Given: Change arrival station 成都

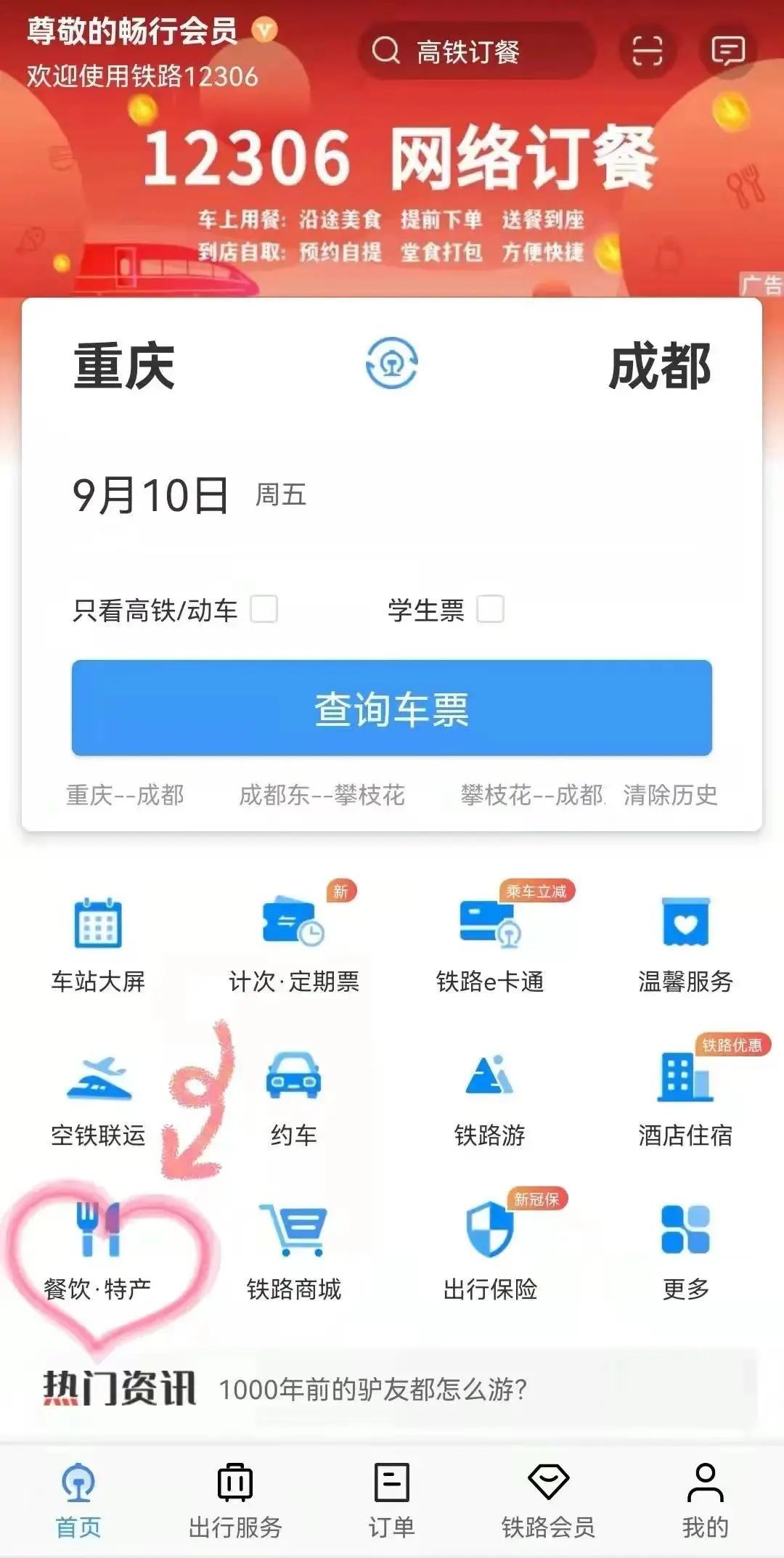Looking at the screenshot, I should 659,367.
